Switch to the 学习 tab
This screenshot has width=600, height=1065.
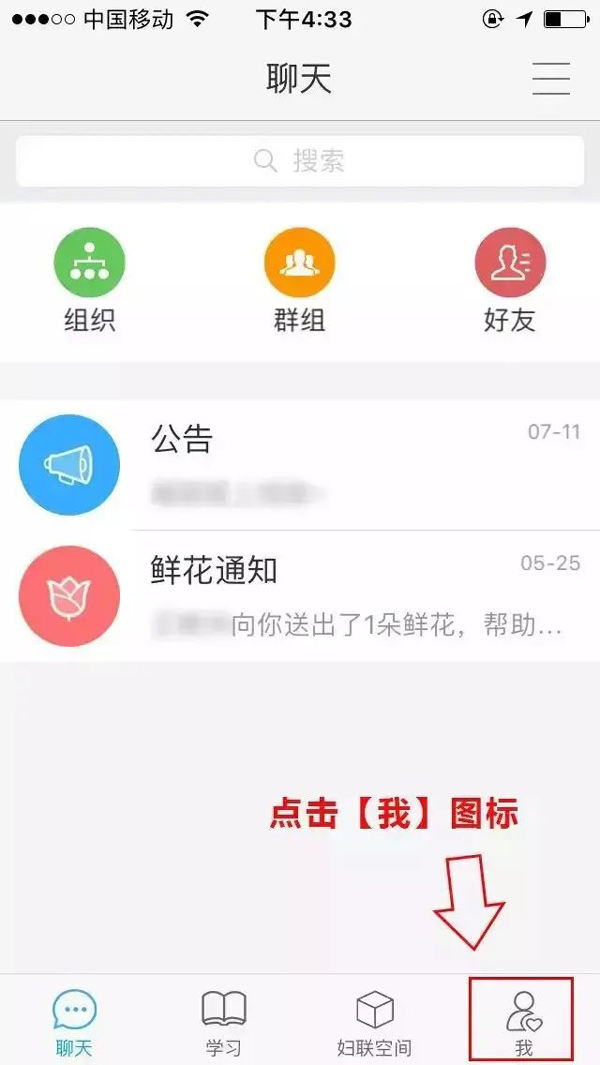pyautogui.click(x=224, y=1022)
